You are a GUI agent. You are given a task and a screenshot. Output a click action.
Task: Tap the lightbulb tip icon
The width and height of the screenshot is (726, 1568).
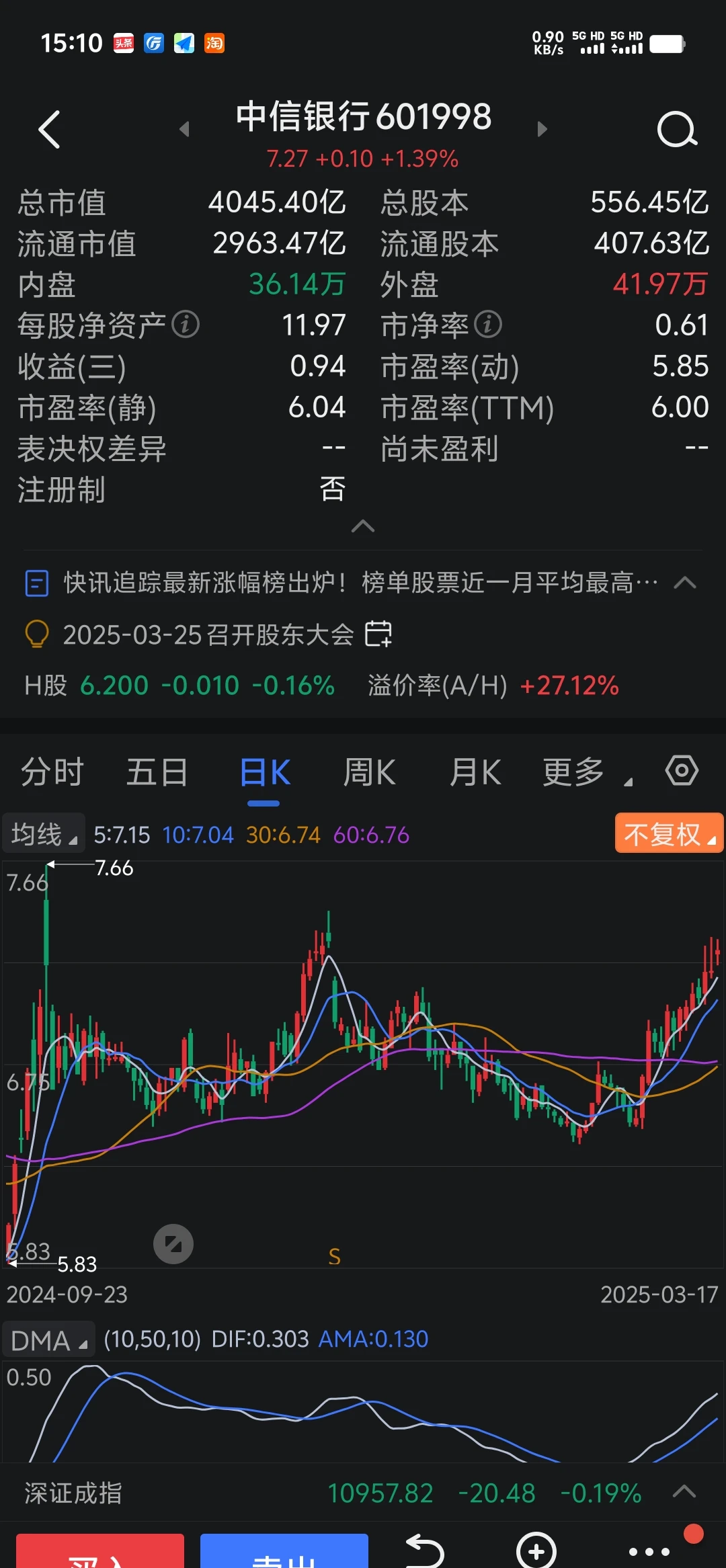pyautogui.click(x=37, y=632)
